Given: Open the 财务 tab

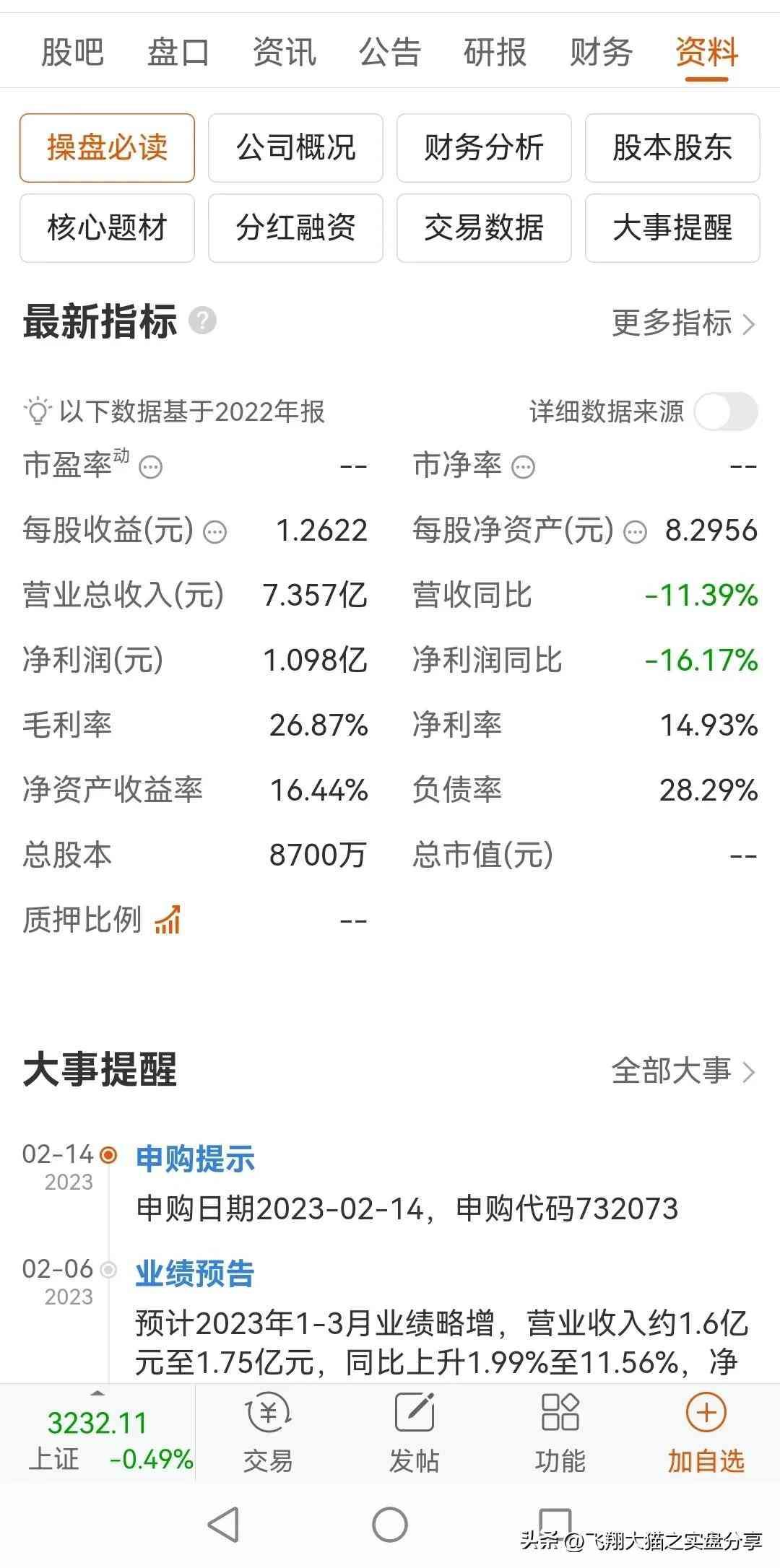Looking at the screenshot, I should (601, 53).
